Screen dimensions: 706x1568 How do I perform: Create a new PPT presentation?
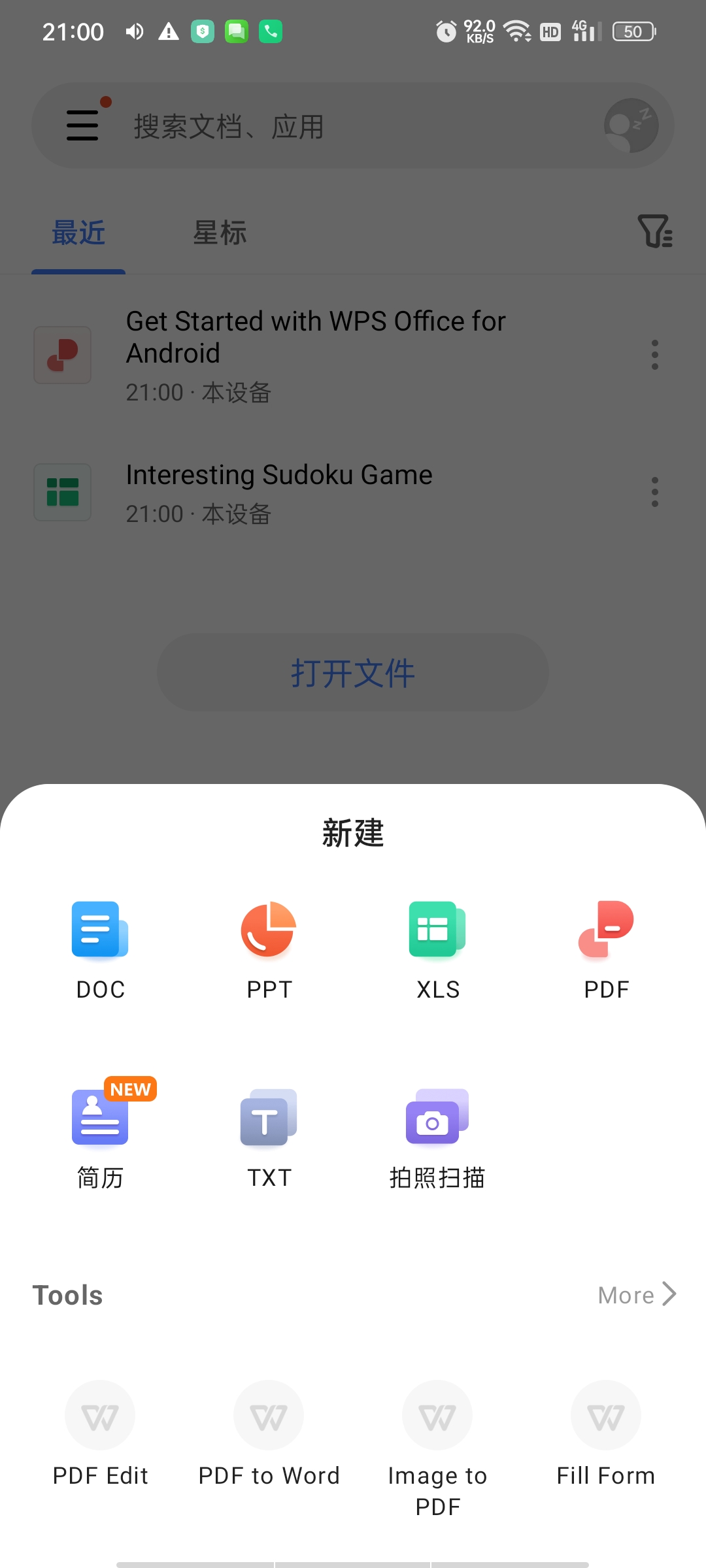point(269,951)
